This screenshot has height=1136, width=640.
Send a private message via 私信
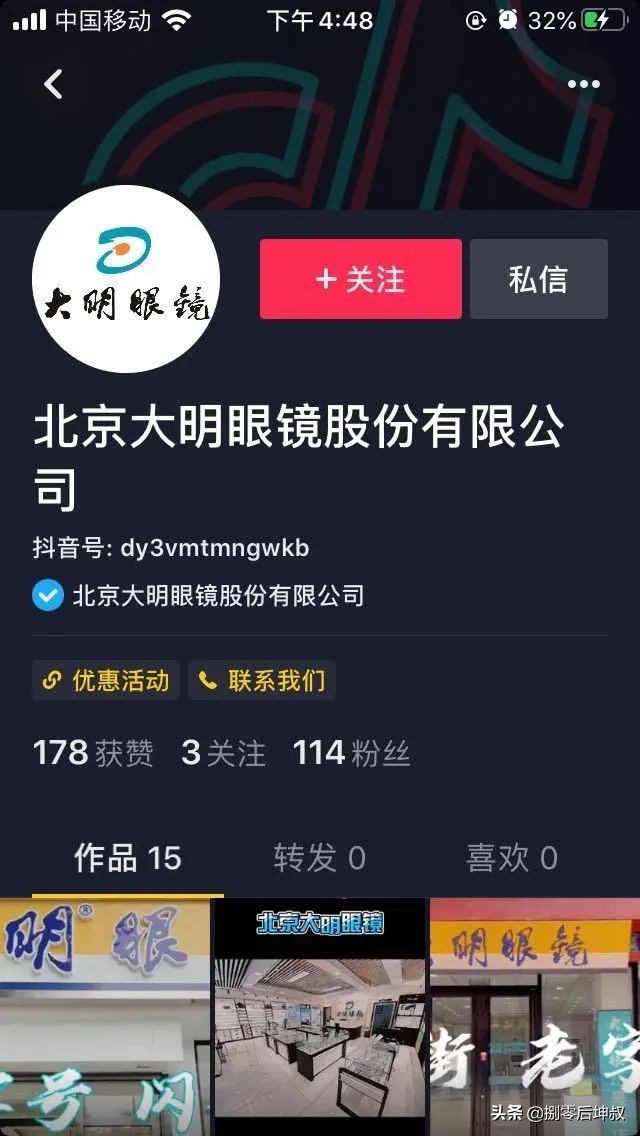[538, 279]
